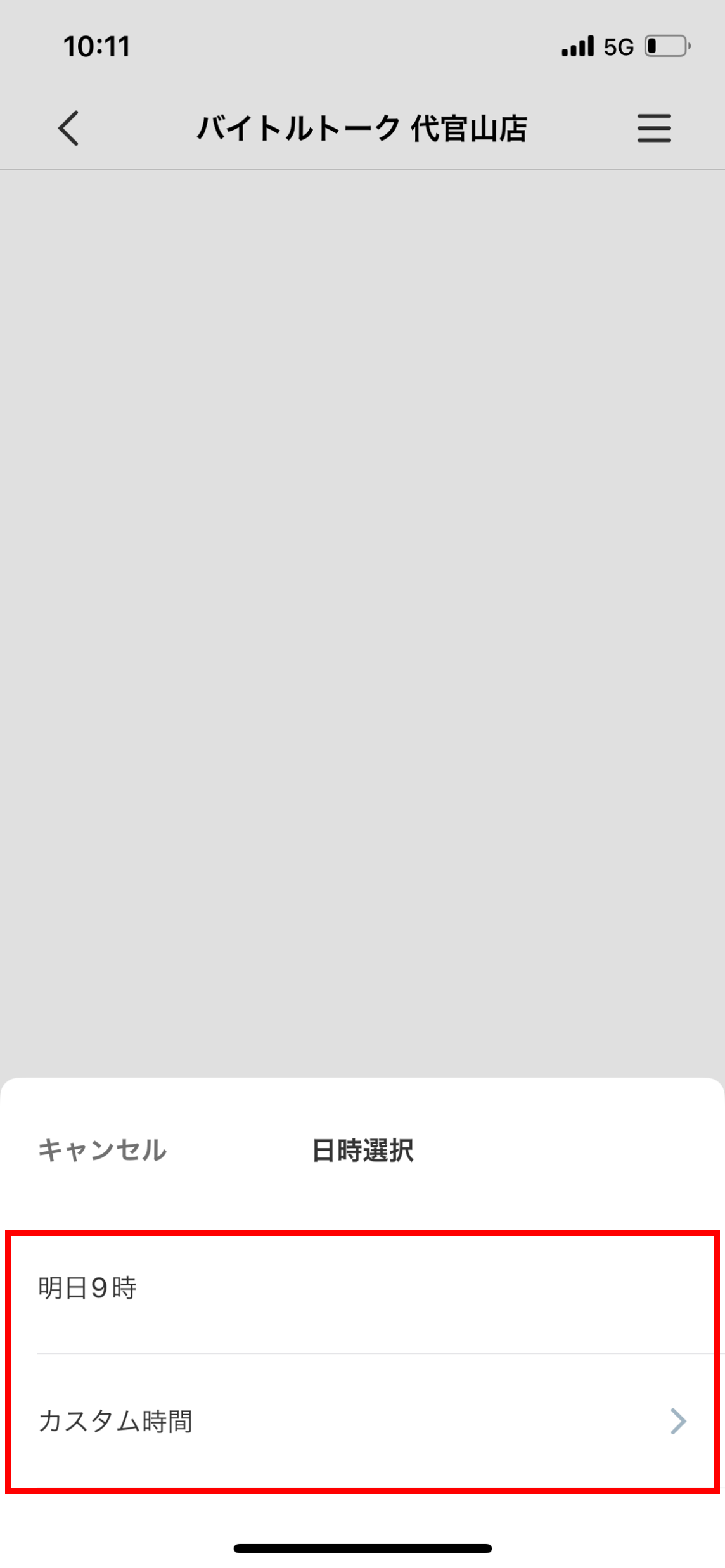Open the hamburger menu
The image size is (725, 1568).
click(x=654, y=128)
